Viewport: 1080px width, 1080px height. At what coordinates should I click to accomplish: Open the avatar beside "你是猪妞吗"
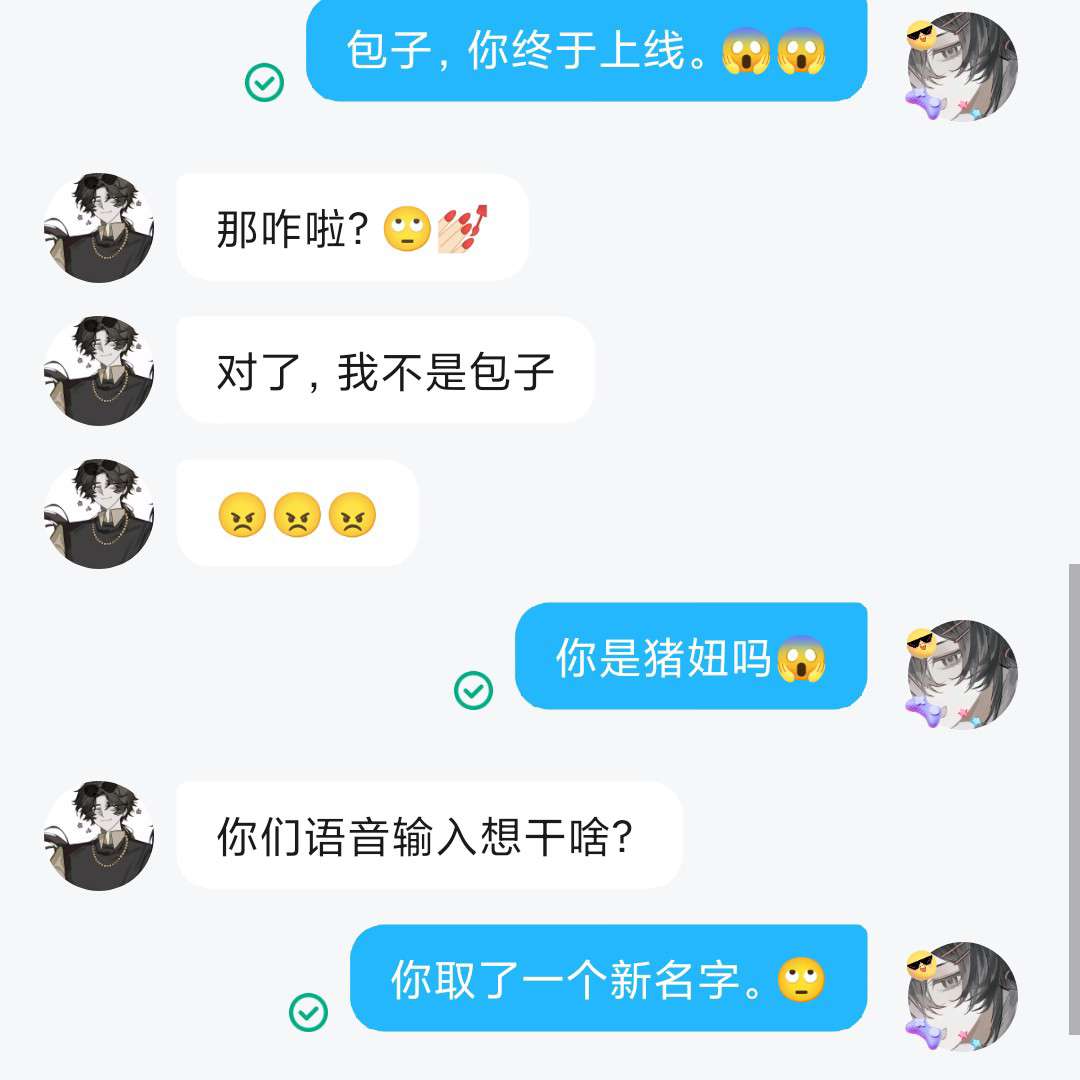coord(962,674)
